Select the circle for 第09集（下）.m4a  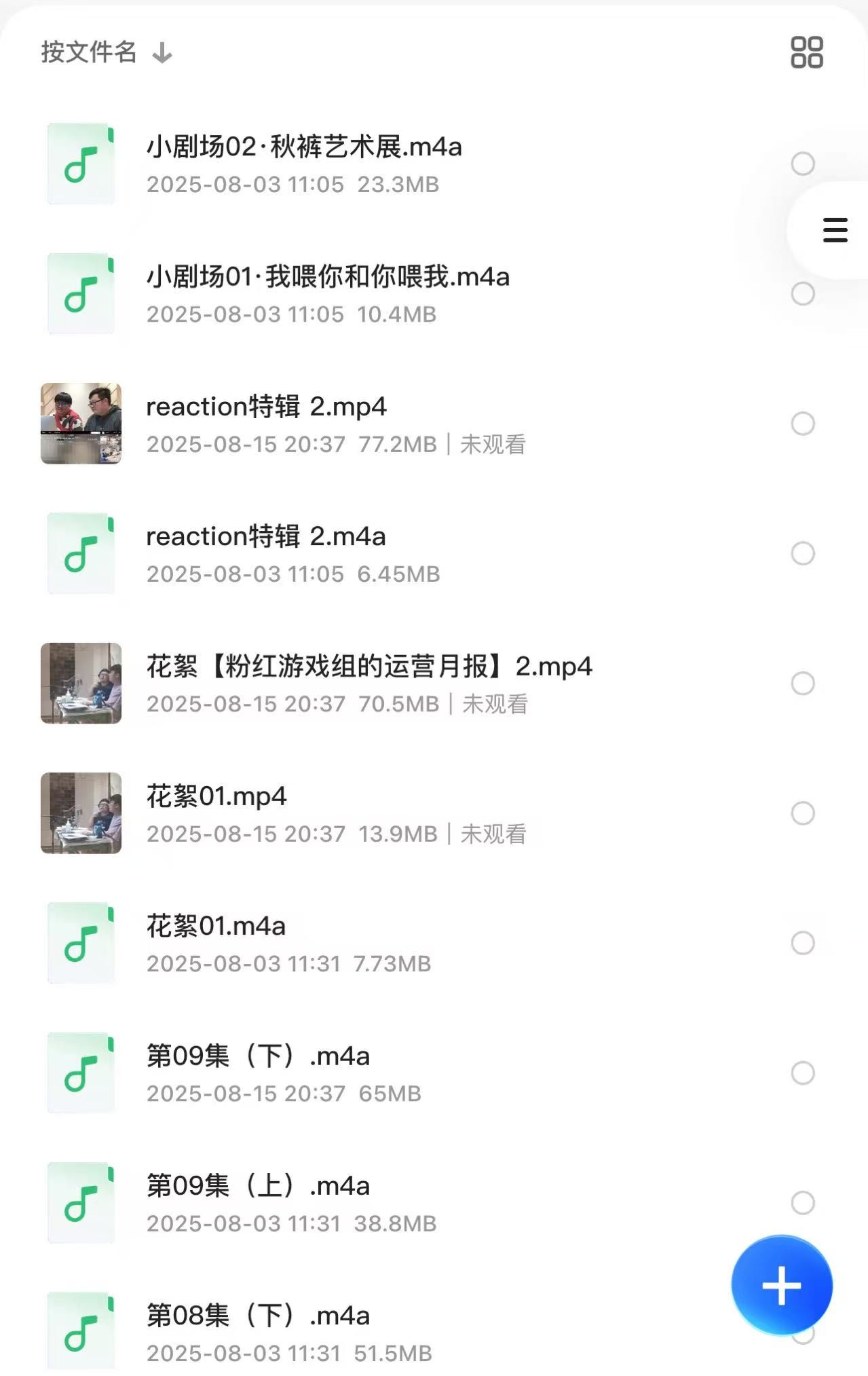802,1073
